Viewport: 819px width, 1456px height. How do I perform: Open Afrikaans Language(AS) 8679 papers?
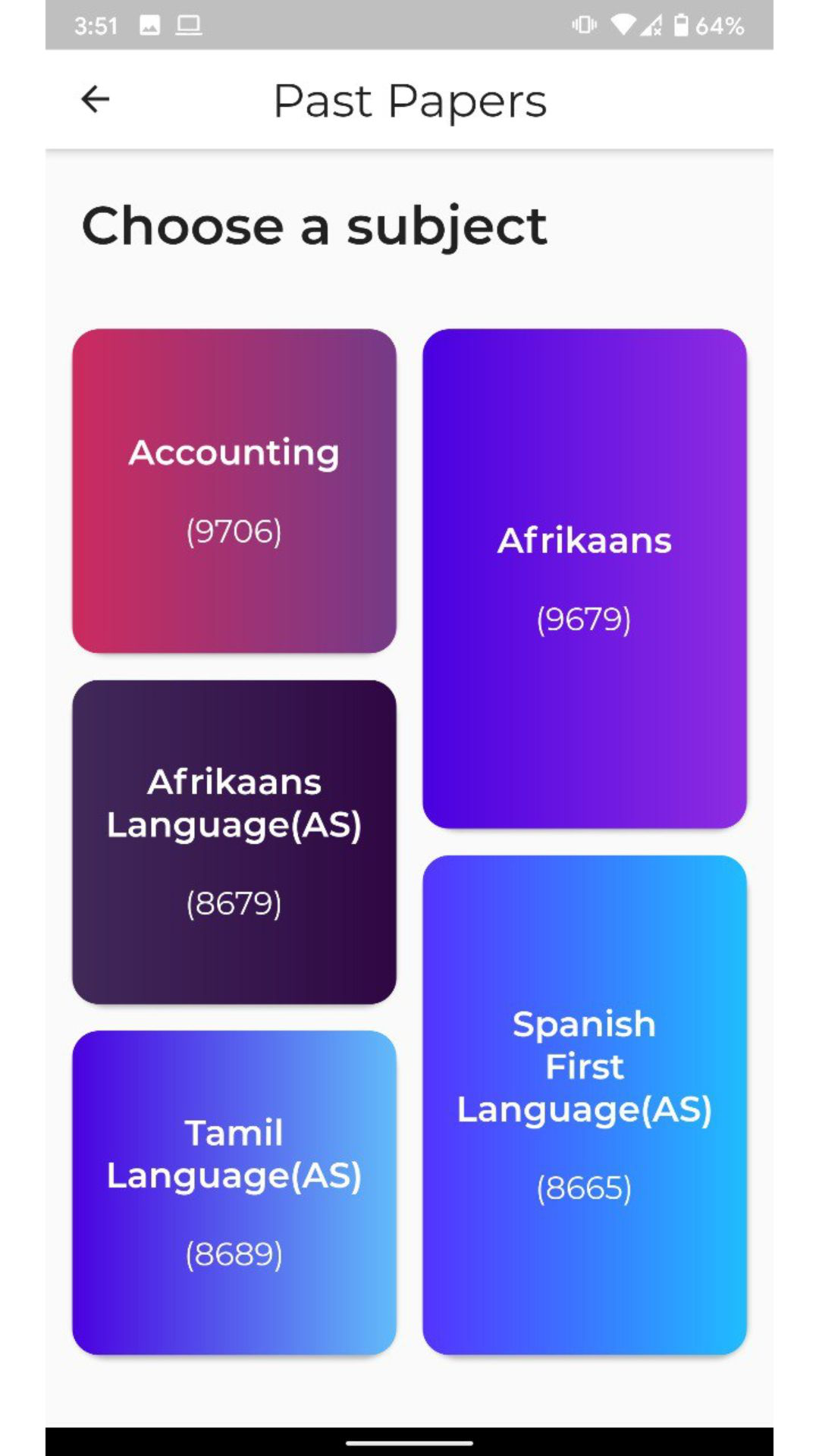pyautogui.click(x=234, y=842)
